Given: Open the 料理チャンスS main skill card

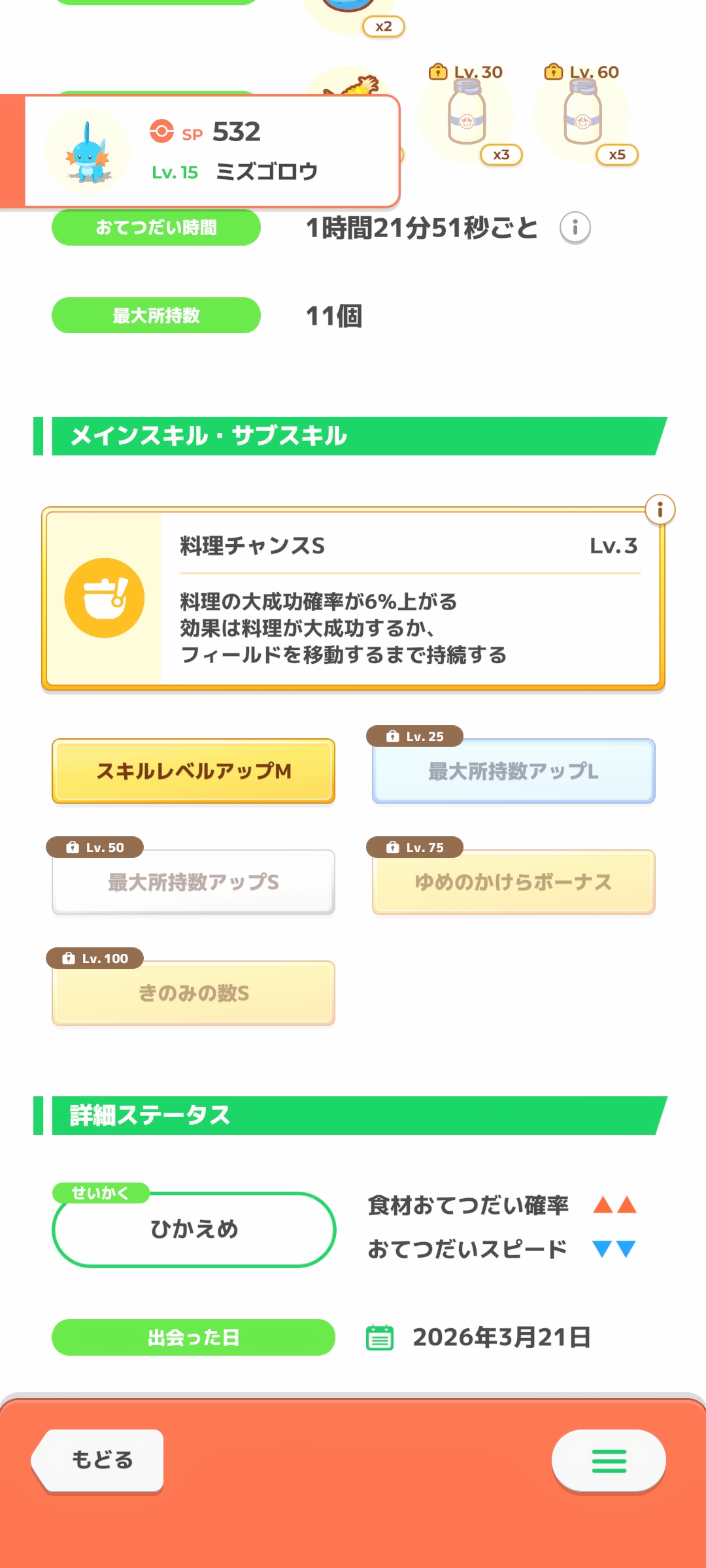Looking at the screenshot, I should click(x=353, y=598).
